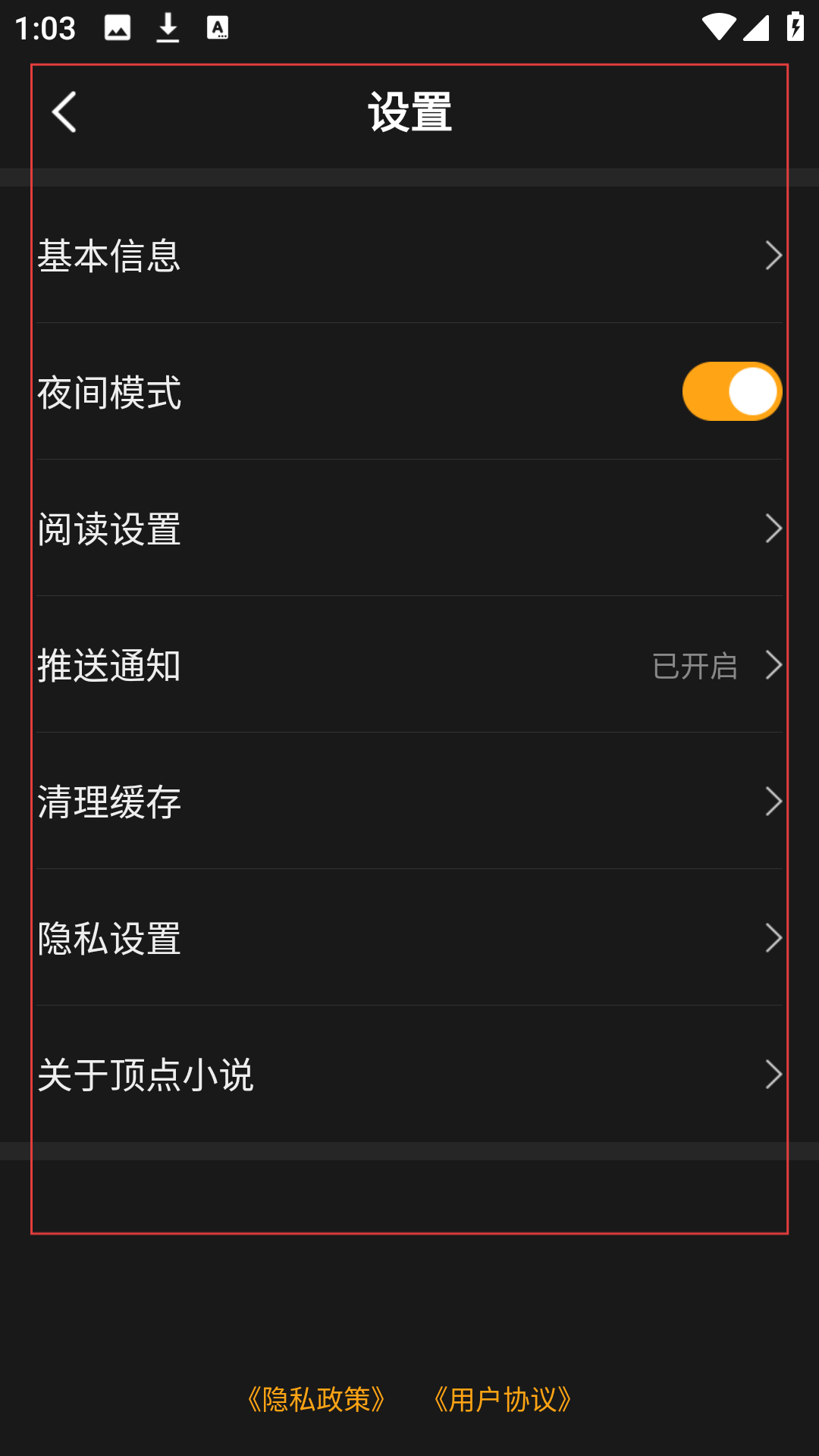Open 推送通知 settings
Screen dimensions: 819x1456
coord(409,665)
